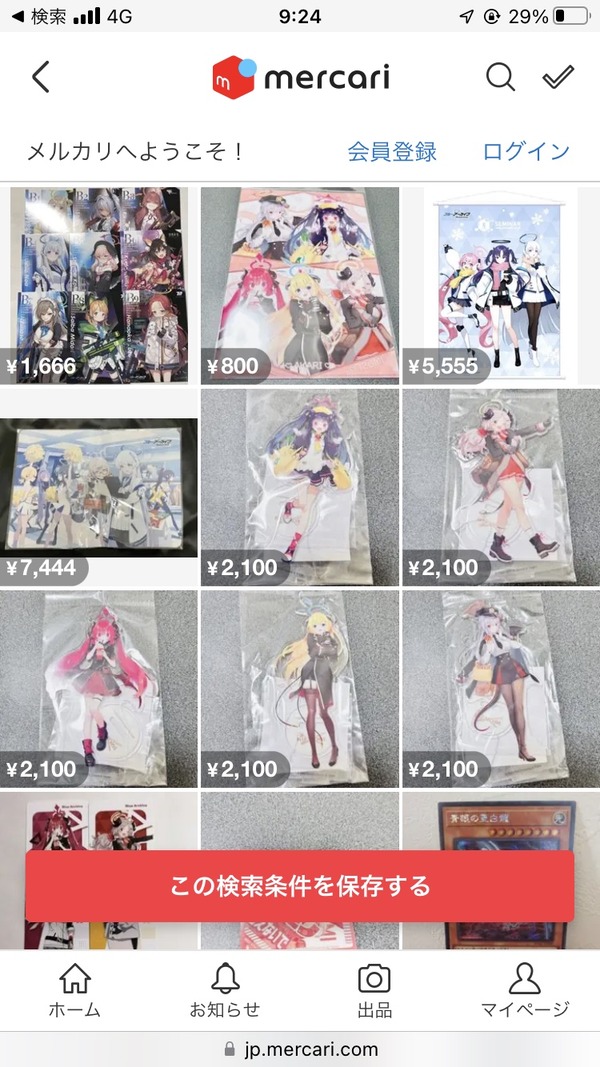Open ログイン login link

(526, 151)
